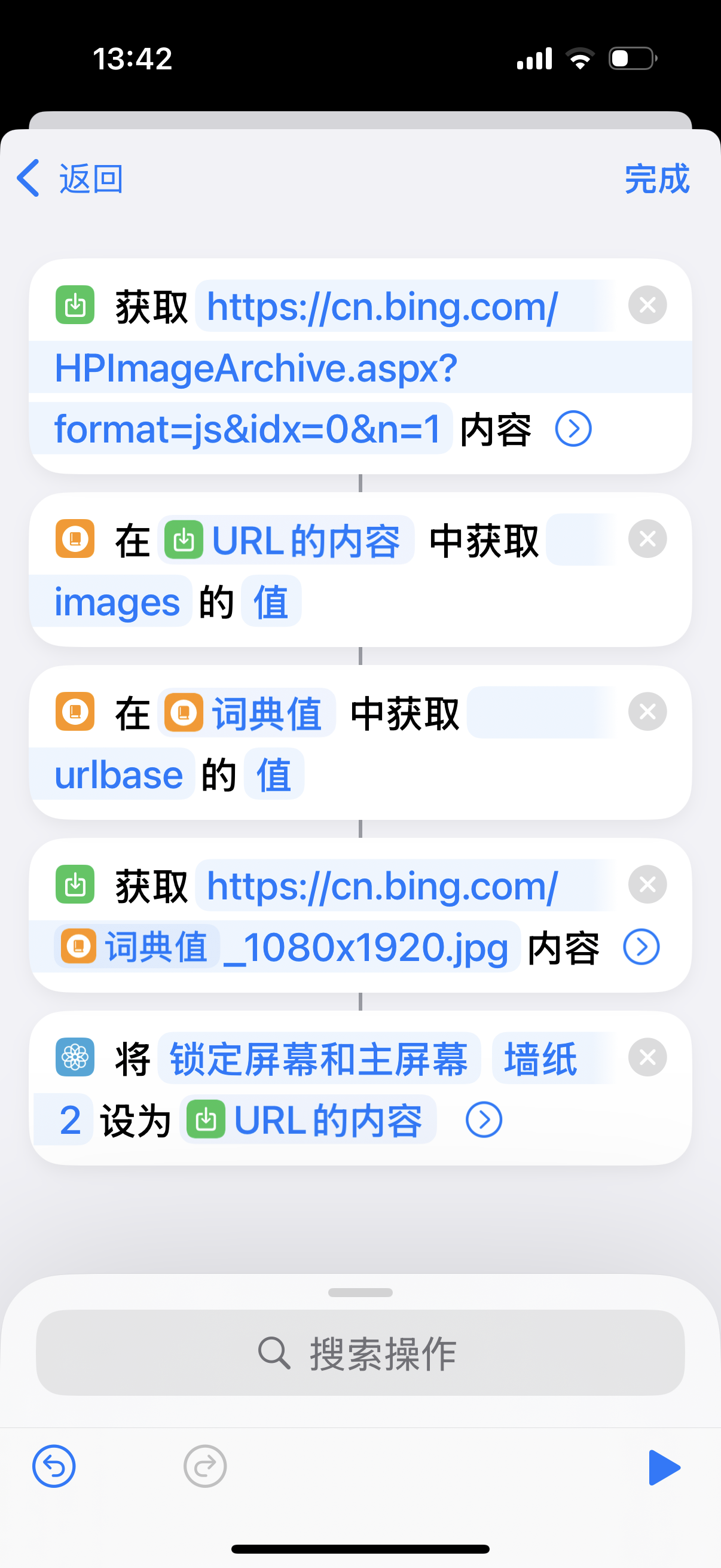Expand options for the 1080x1920.jpg action
This screenshot has width=721, height=1568.
[x=641, y=947]
